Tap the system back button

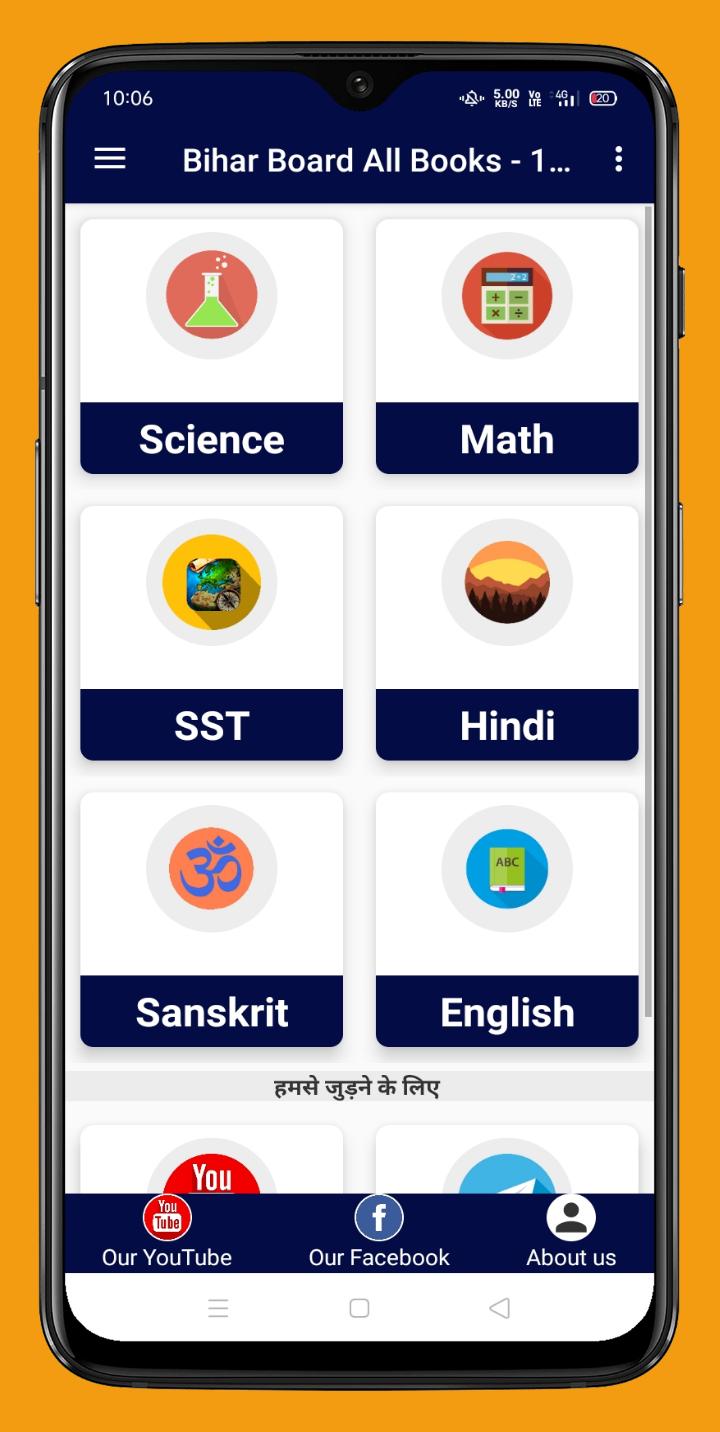point(499,1308)
